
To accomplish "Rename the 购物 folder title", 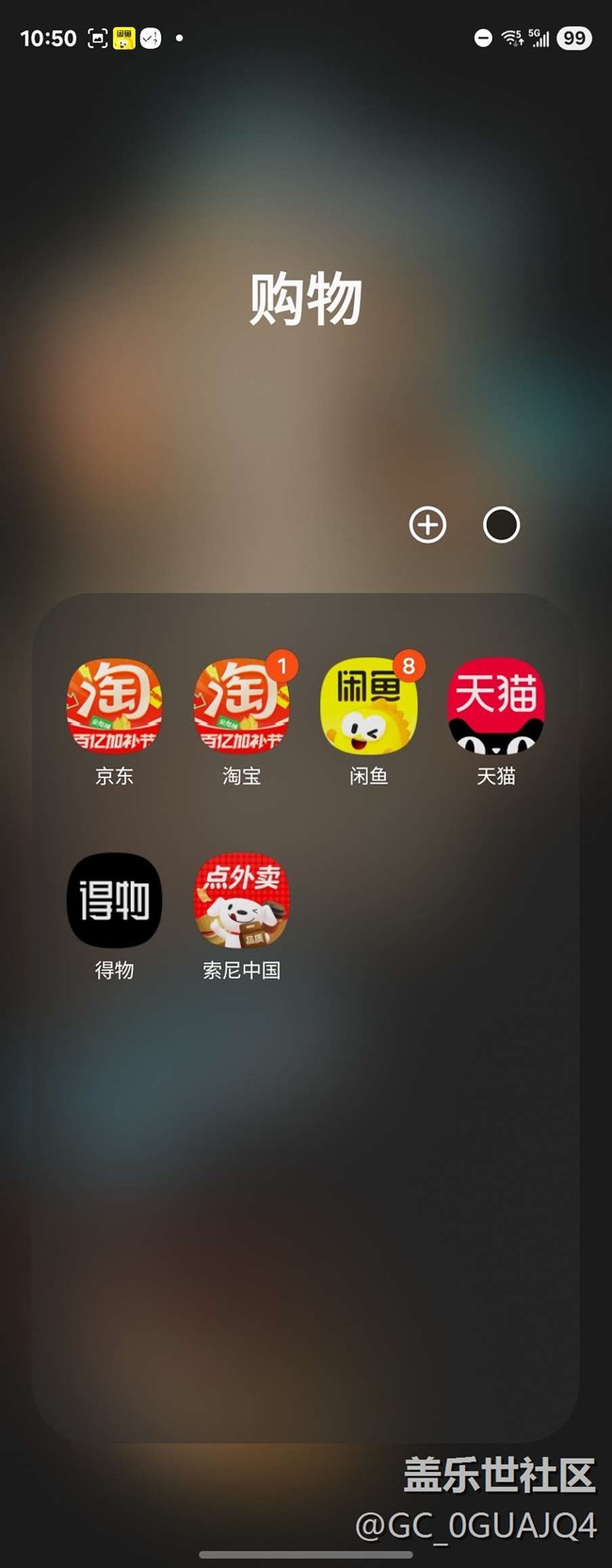I will point(306,299).
